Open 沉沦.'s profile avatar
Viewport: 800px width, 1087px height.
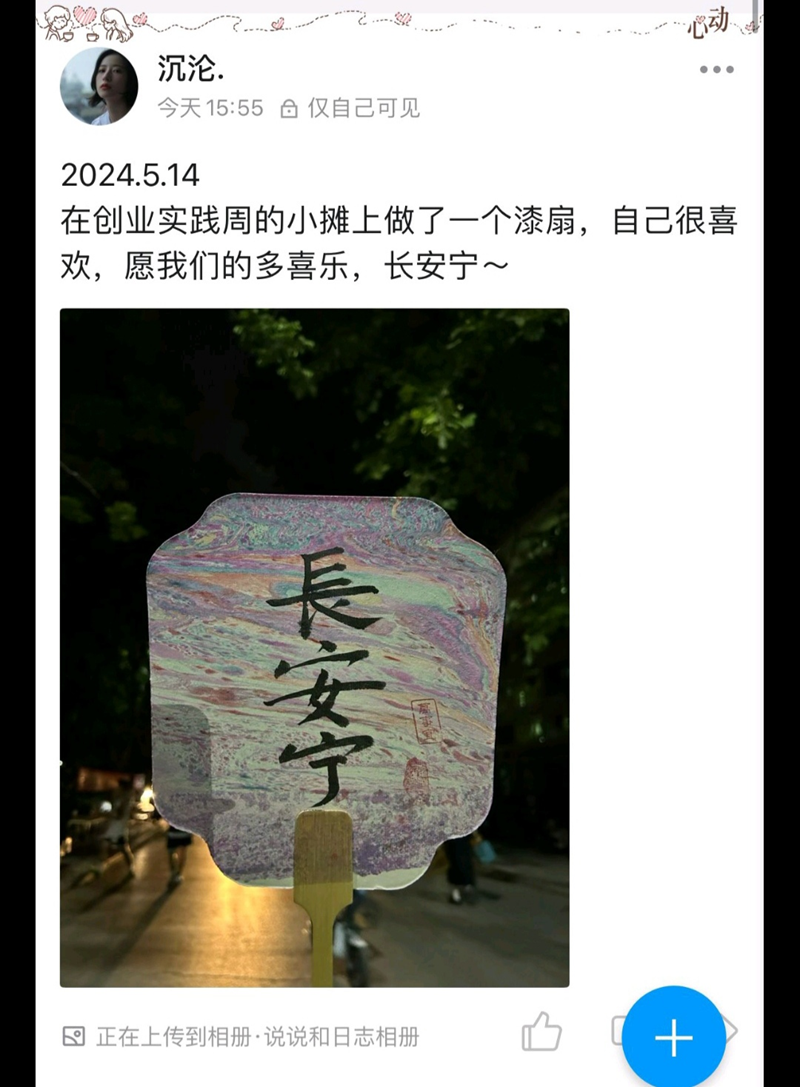(x=99, y=86)
